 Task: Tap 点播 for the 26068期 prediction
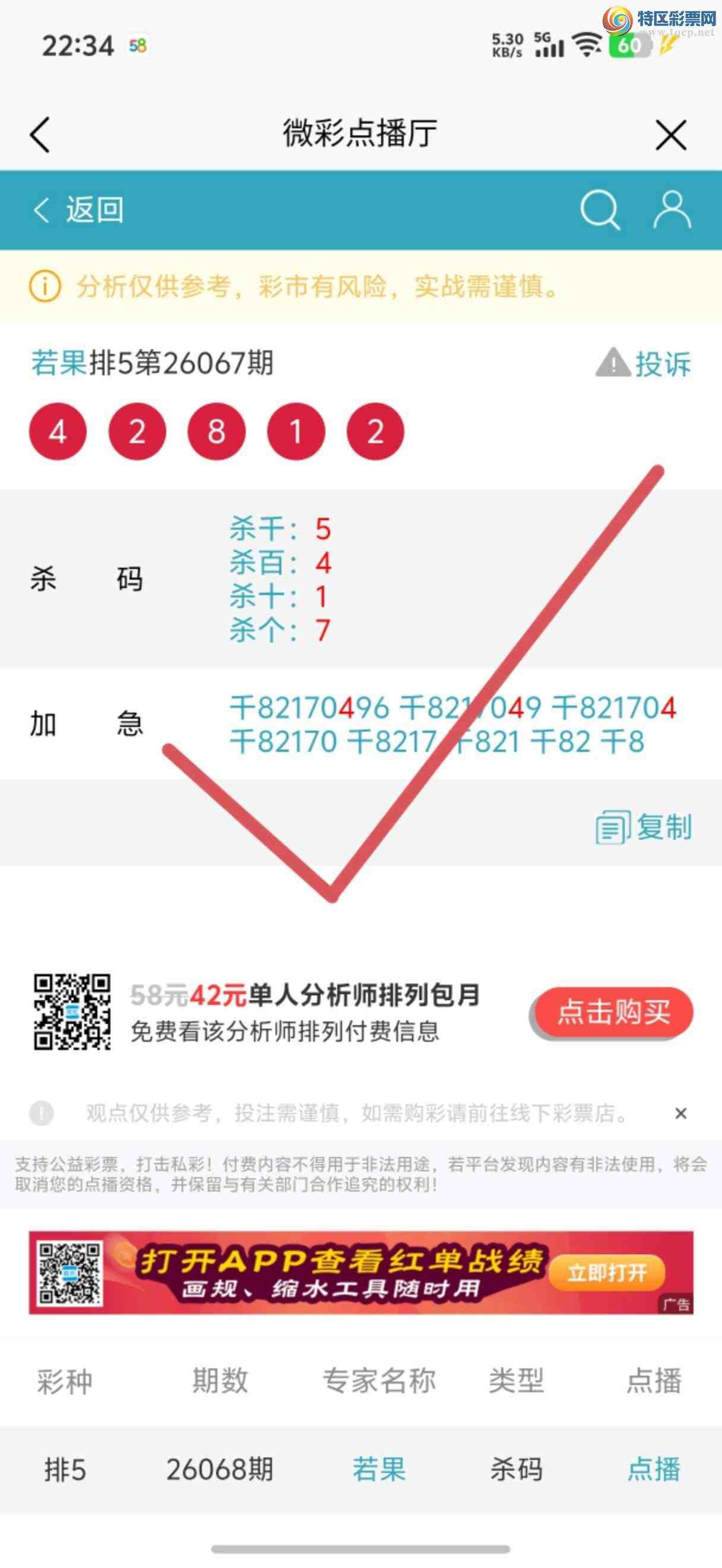(654, 1469)
